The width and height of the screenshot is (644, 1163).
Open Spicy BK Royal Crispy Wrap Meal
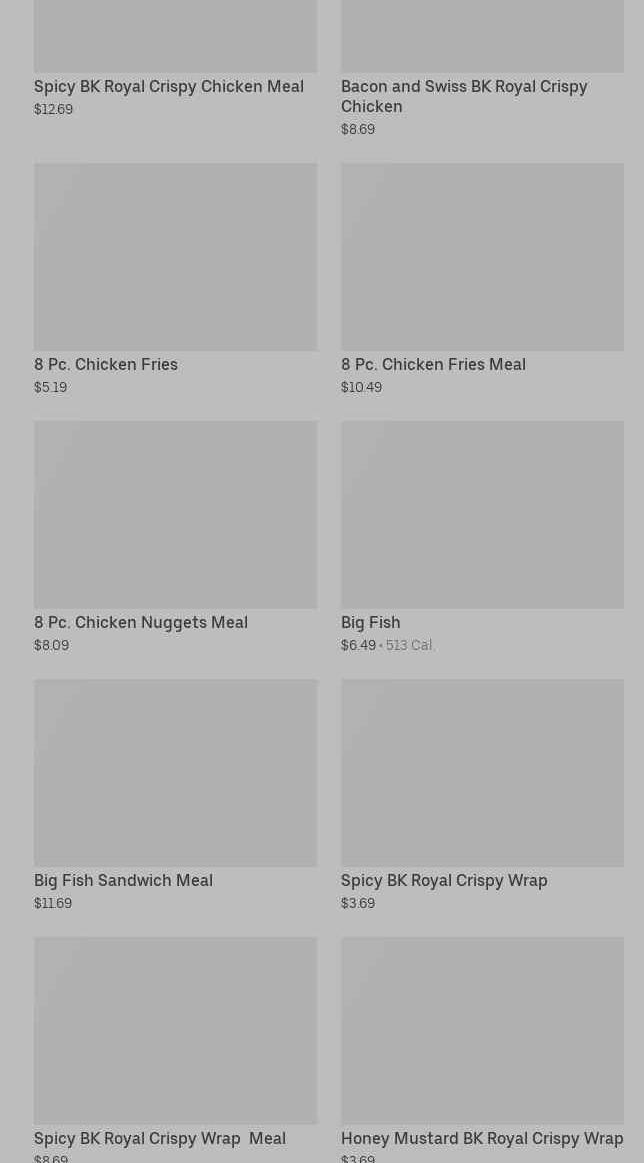175,1032
